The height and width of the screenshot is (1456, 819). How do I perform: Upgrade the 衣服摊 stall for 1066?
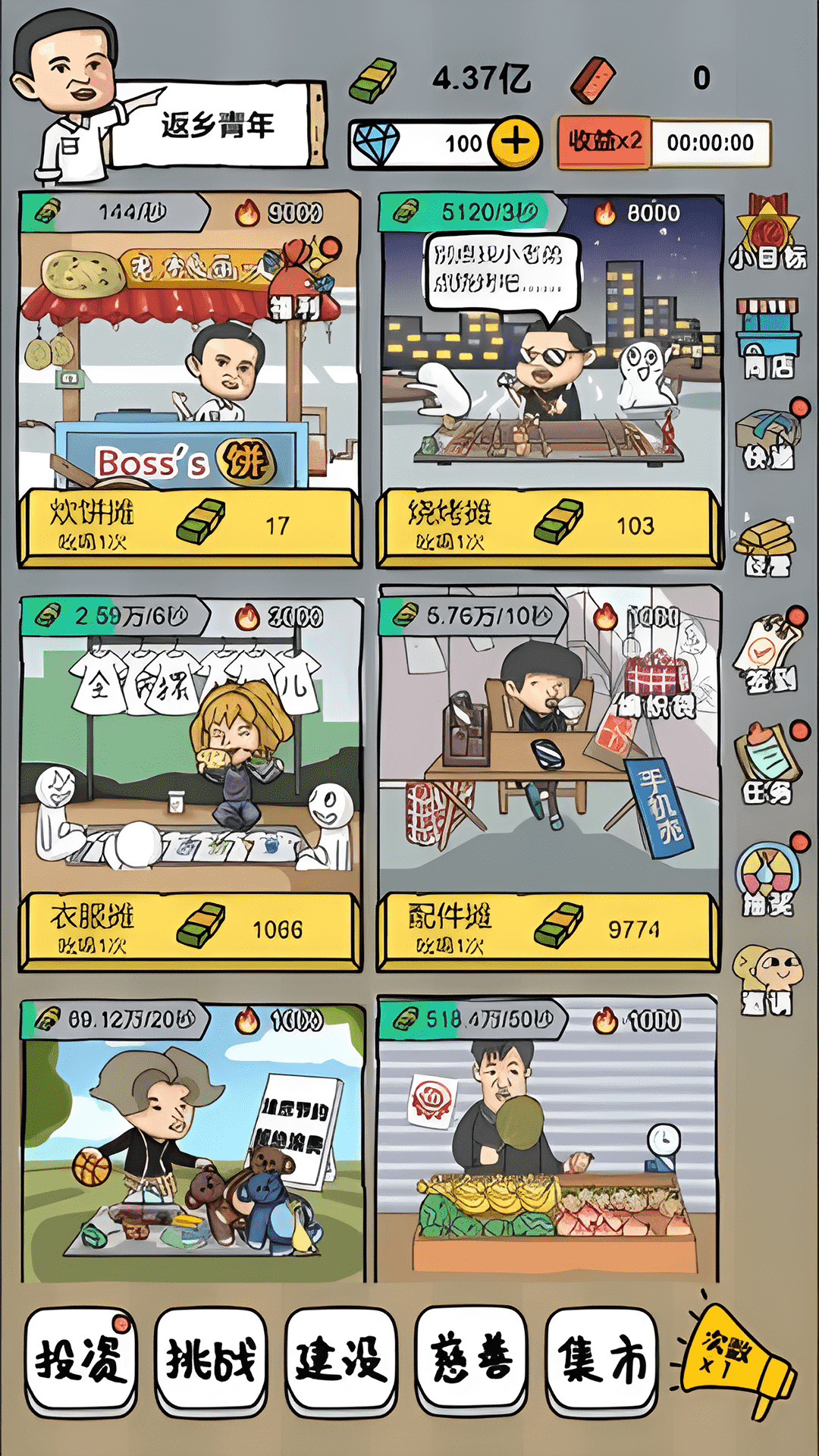[190, 930]
